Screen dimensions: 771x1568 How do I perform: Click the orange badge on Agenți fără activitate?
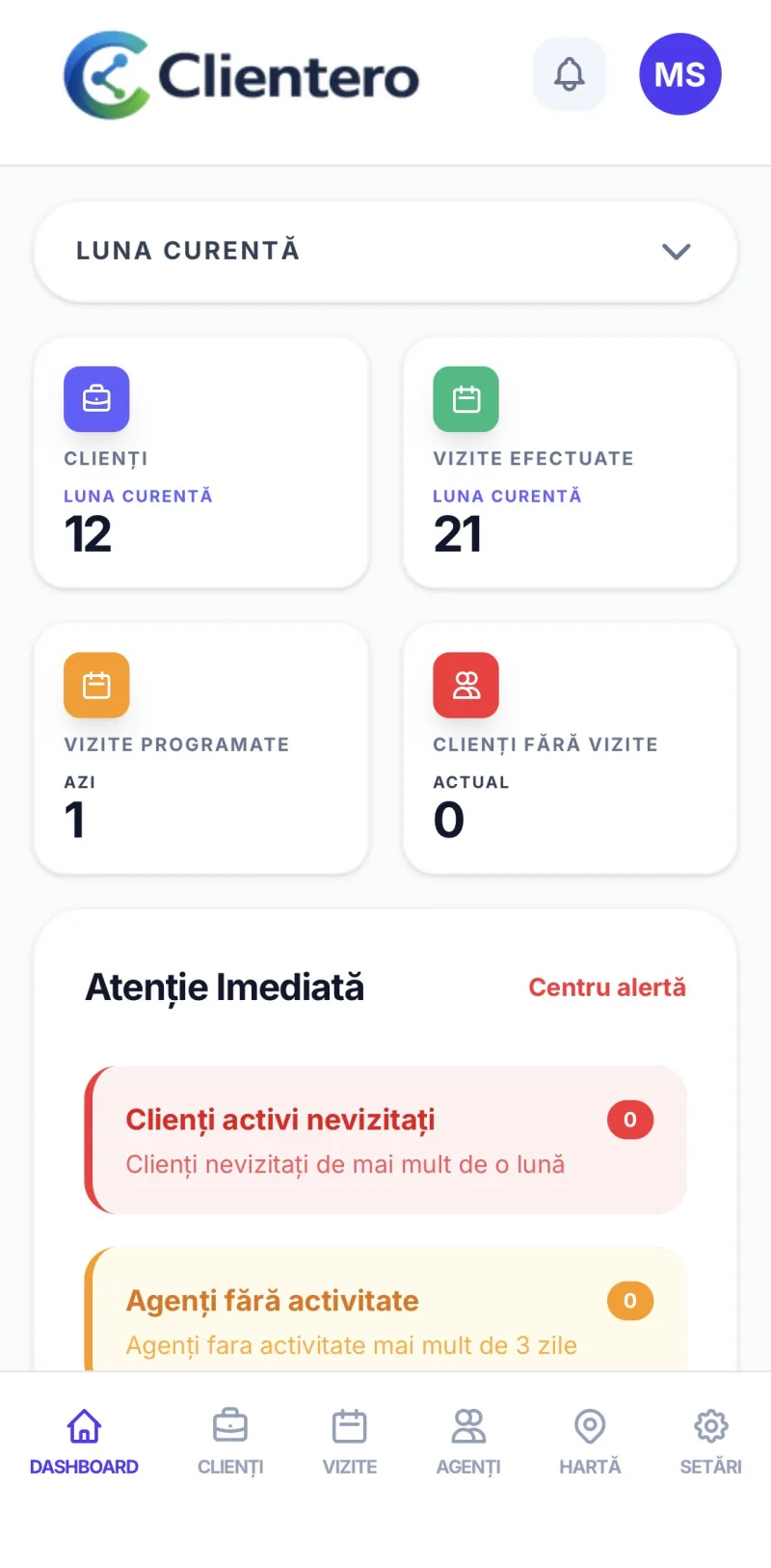(629, 1300)
